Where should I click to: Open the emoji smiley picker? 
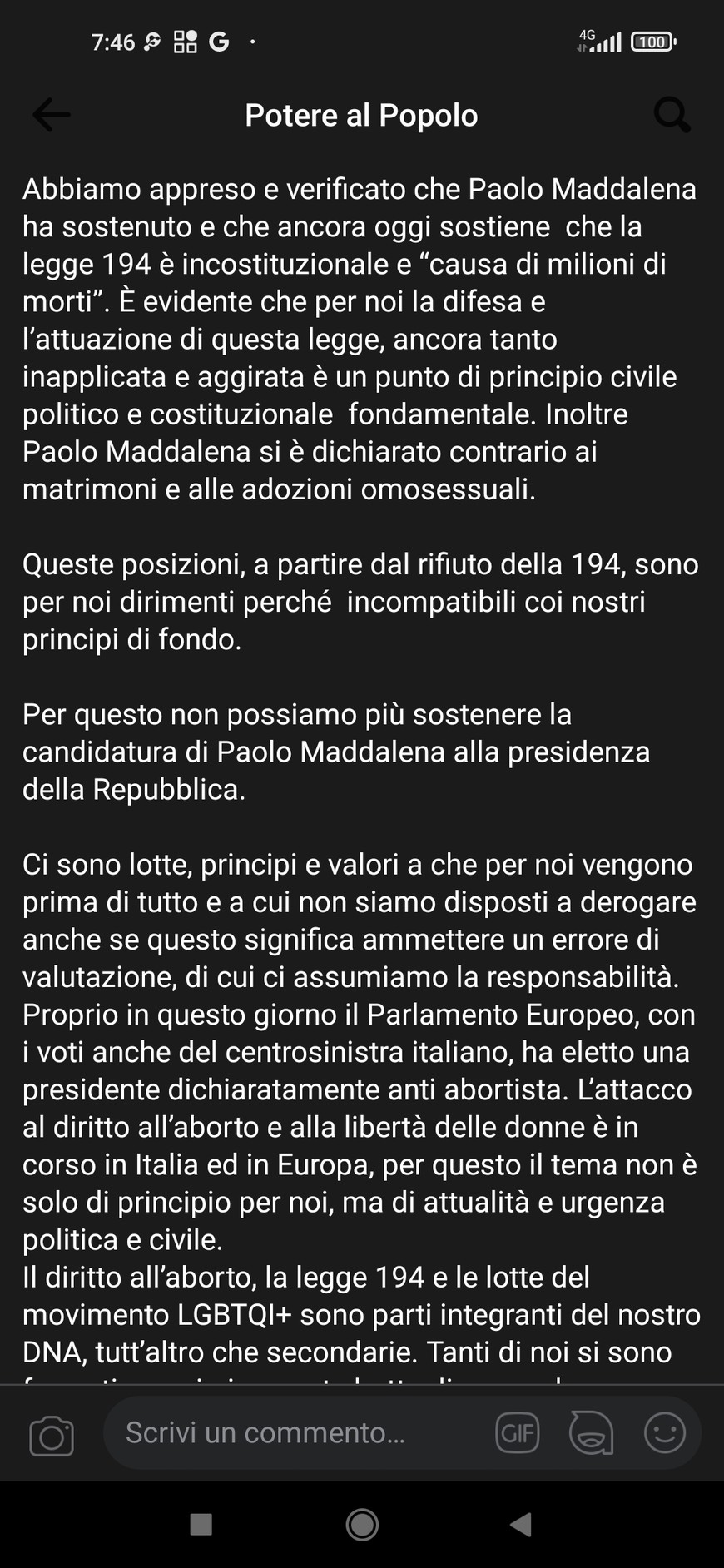664,1432
